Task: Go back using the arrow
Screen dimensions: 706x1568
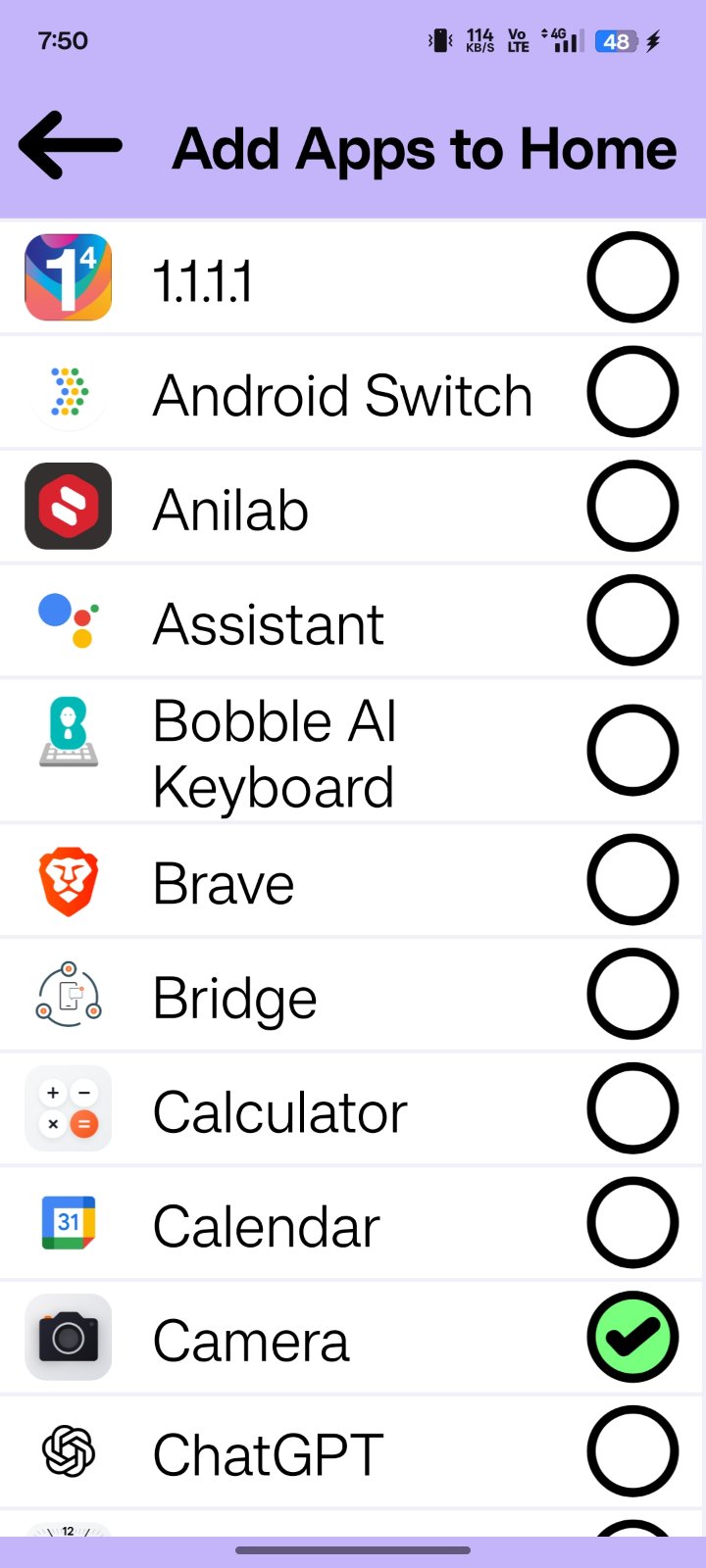Action: (x=71, y=147)
